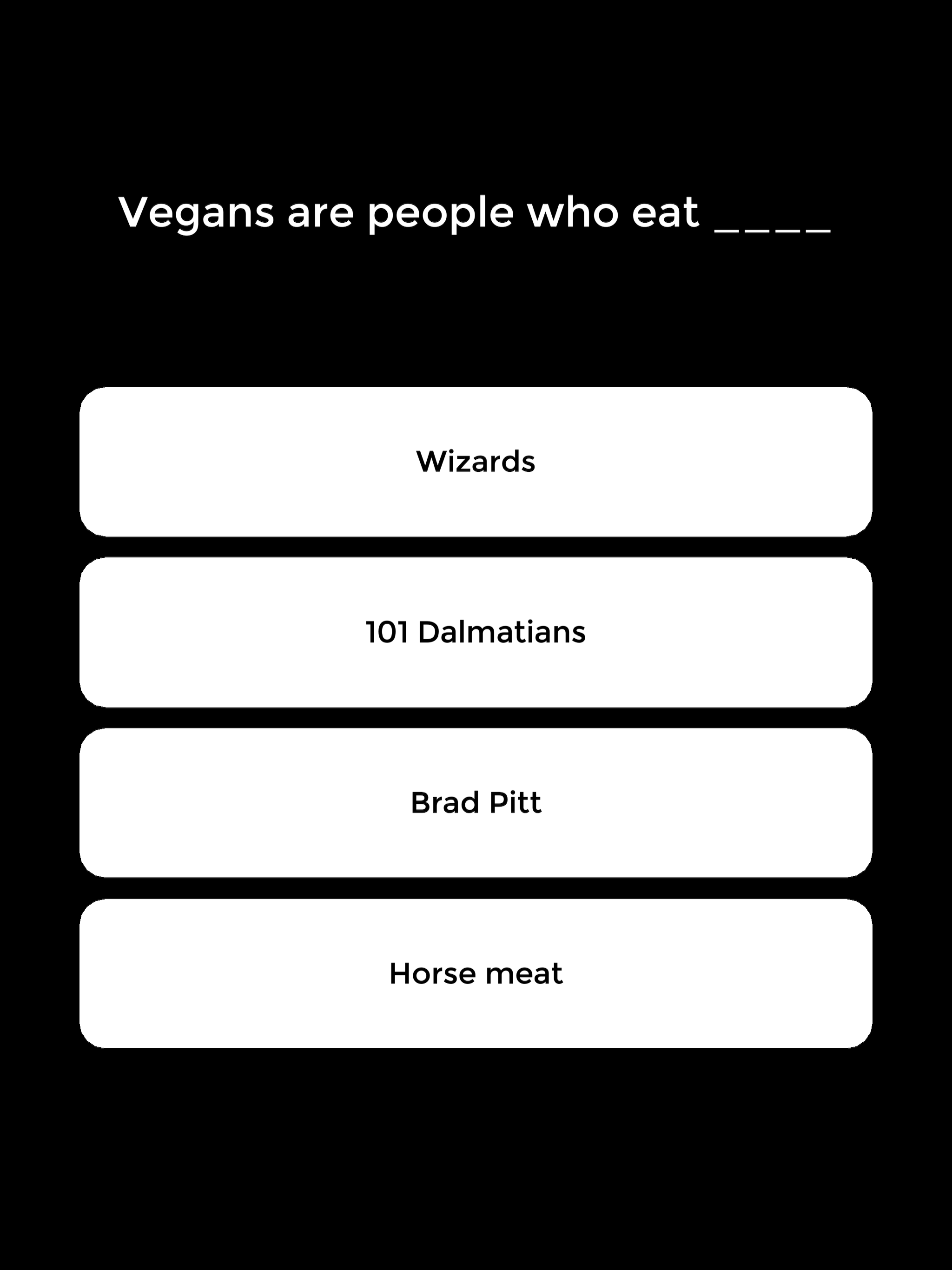Answer with Horse meat
The width and height of the screenshot is (952, 1270).
pyautogui.click(x=476, y=974)
